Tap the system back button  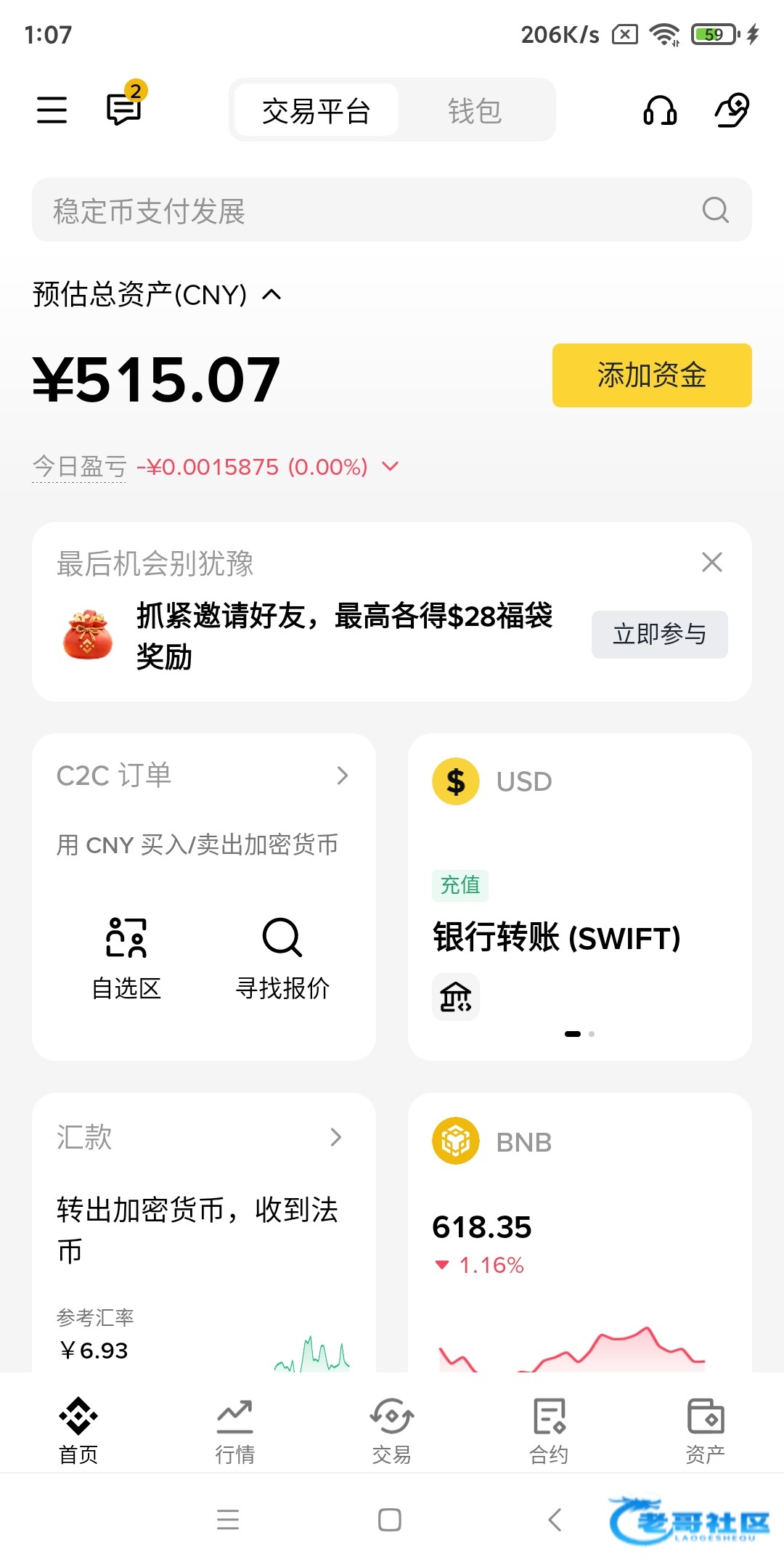click(x=555, y=1520)
